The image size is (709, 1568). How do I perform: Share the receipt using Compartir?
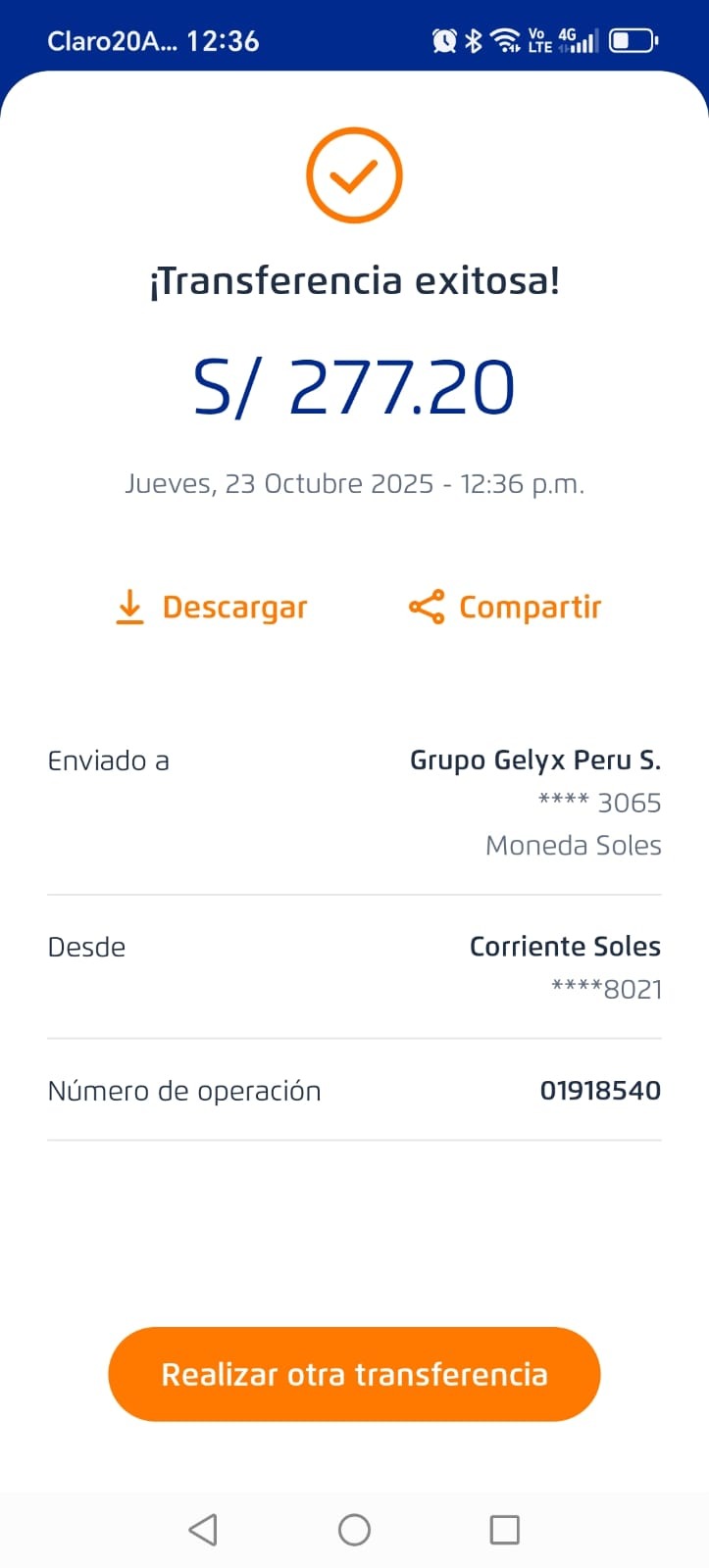pyautogui.click(x=505, y=608)
